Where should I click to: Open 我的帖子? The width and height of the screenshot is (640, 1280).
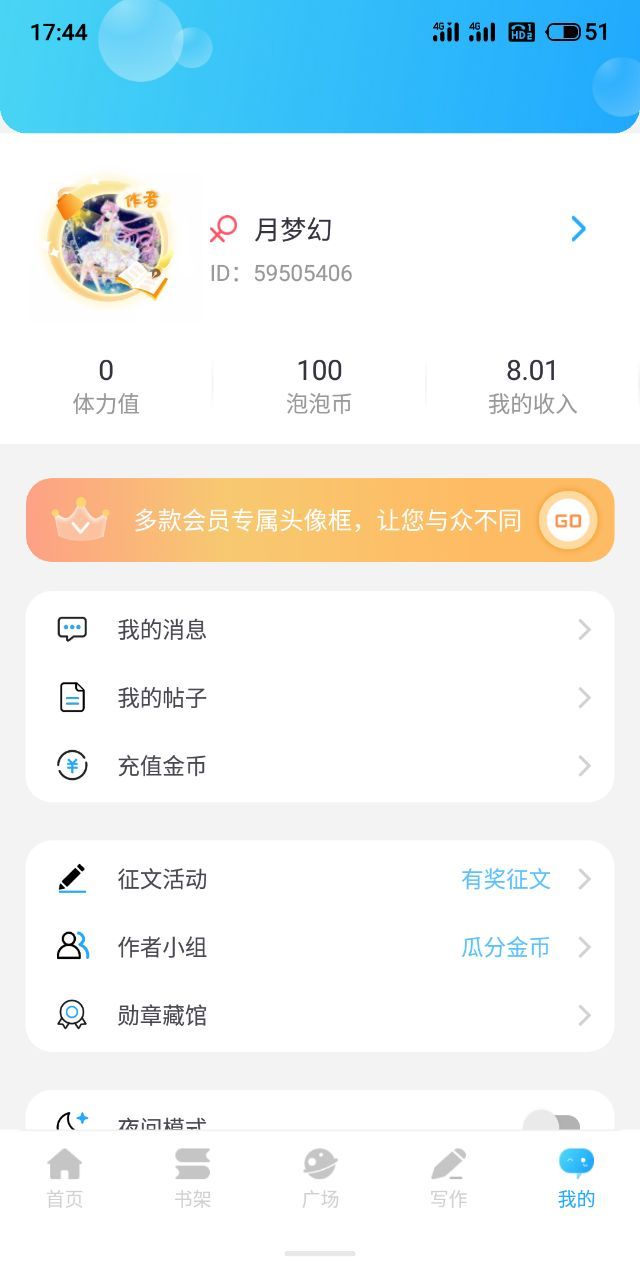click(x=320, y=698)
